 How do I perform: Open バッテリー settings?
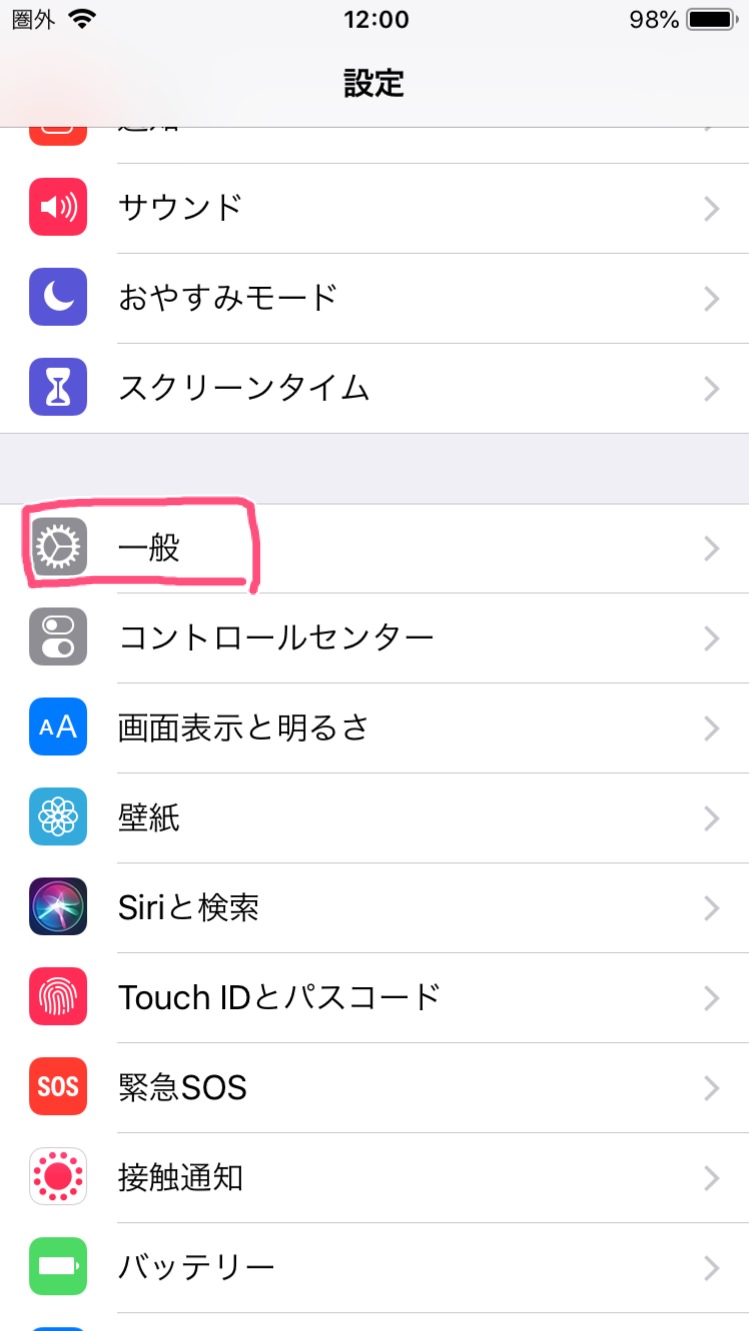point(374,1268)
